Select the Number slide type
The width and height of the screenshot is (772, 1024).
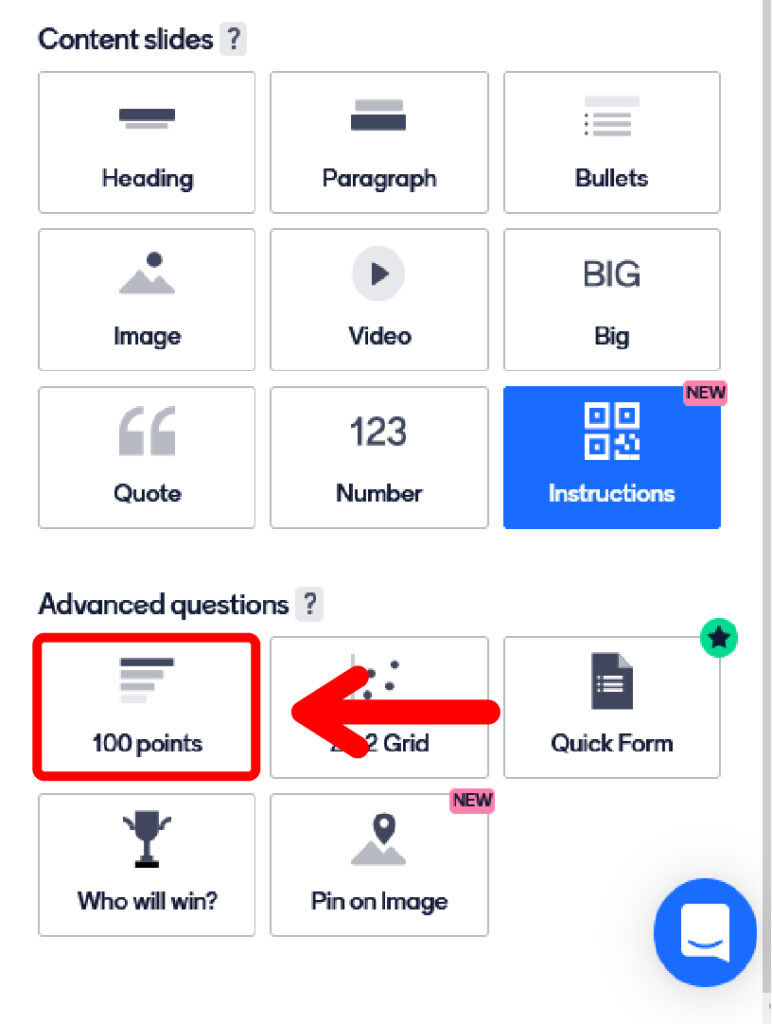coord(379,457)
